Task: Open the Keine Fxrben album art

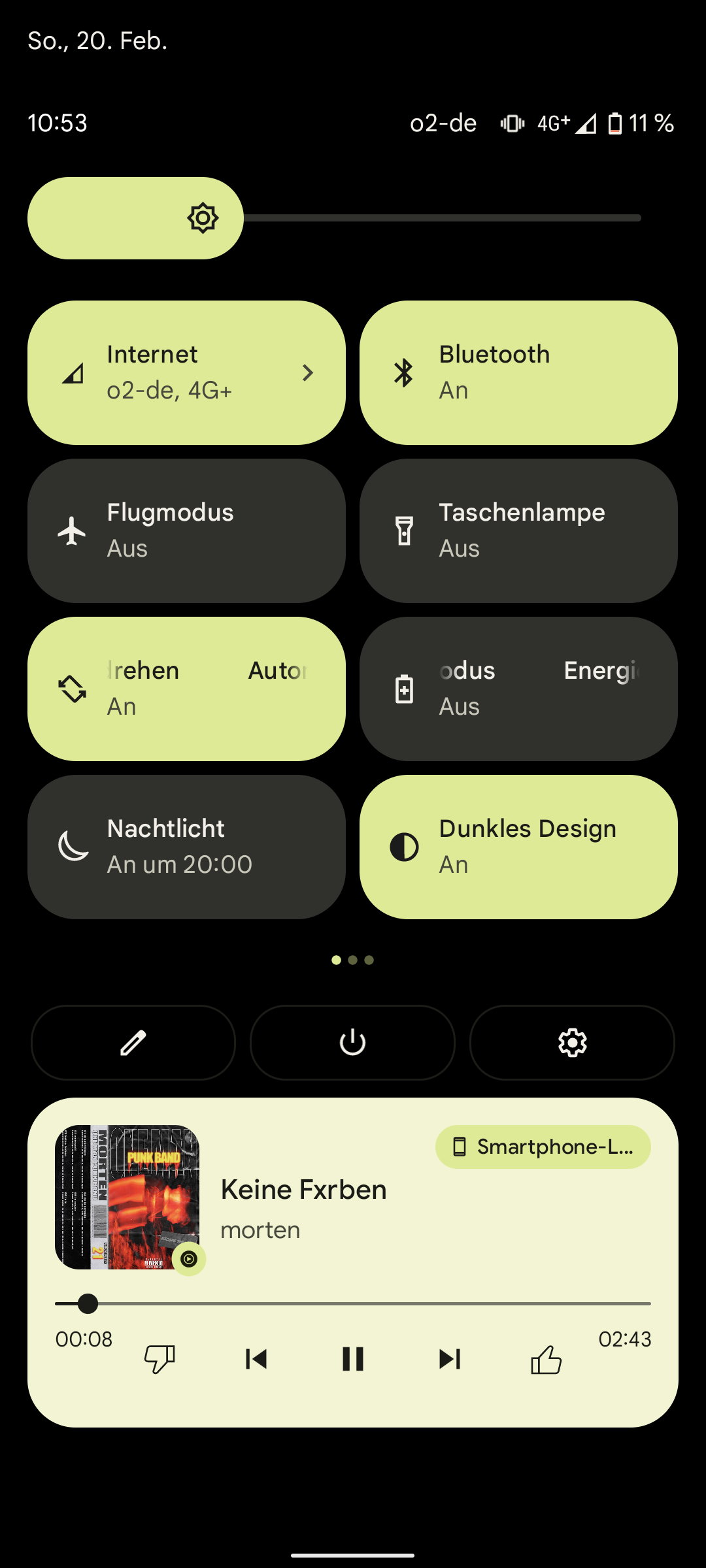Action: point(127,1197)
